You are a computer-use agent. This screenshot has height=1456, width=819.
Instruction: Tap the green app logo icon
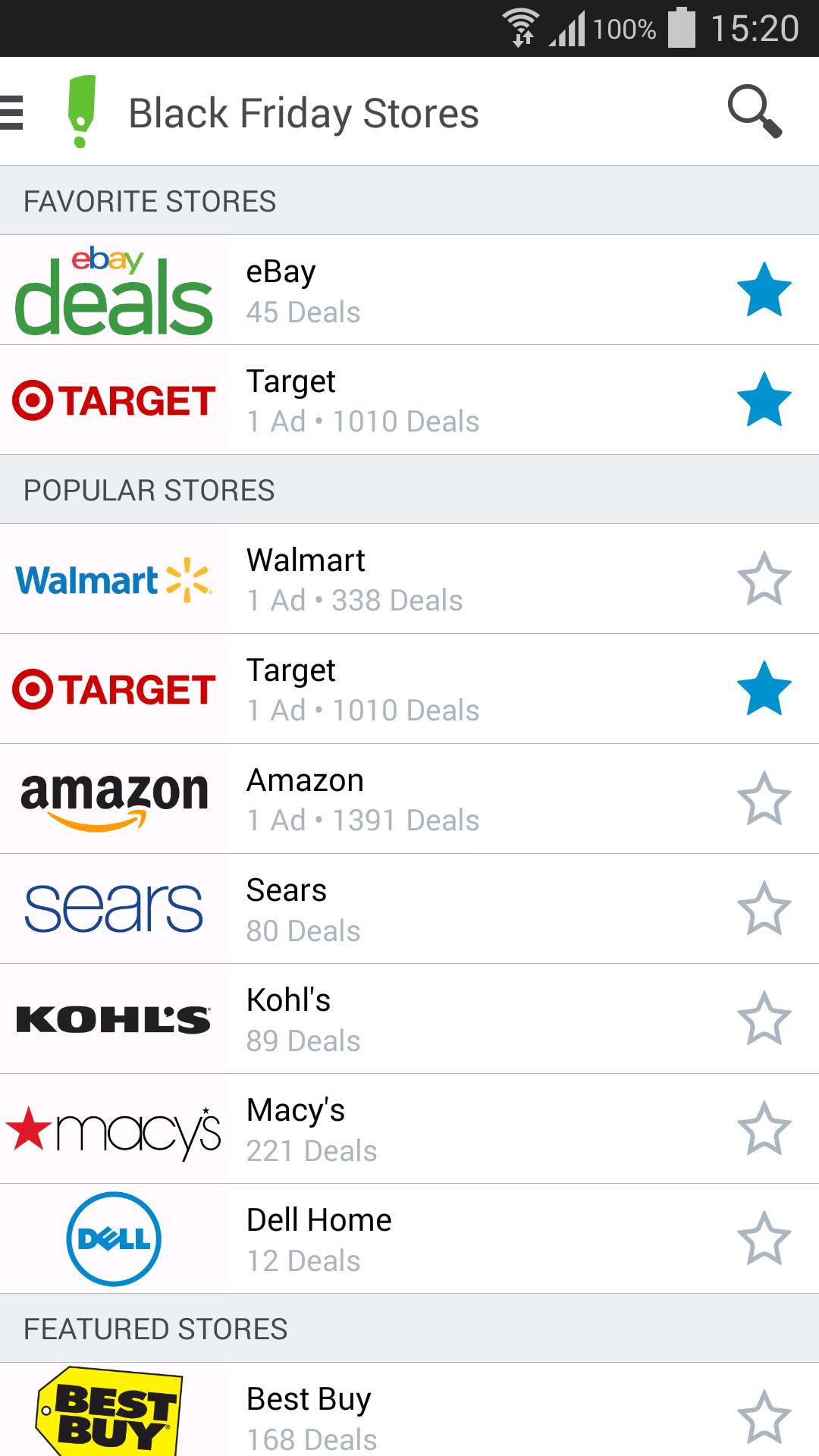82,111
